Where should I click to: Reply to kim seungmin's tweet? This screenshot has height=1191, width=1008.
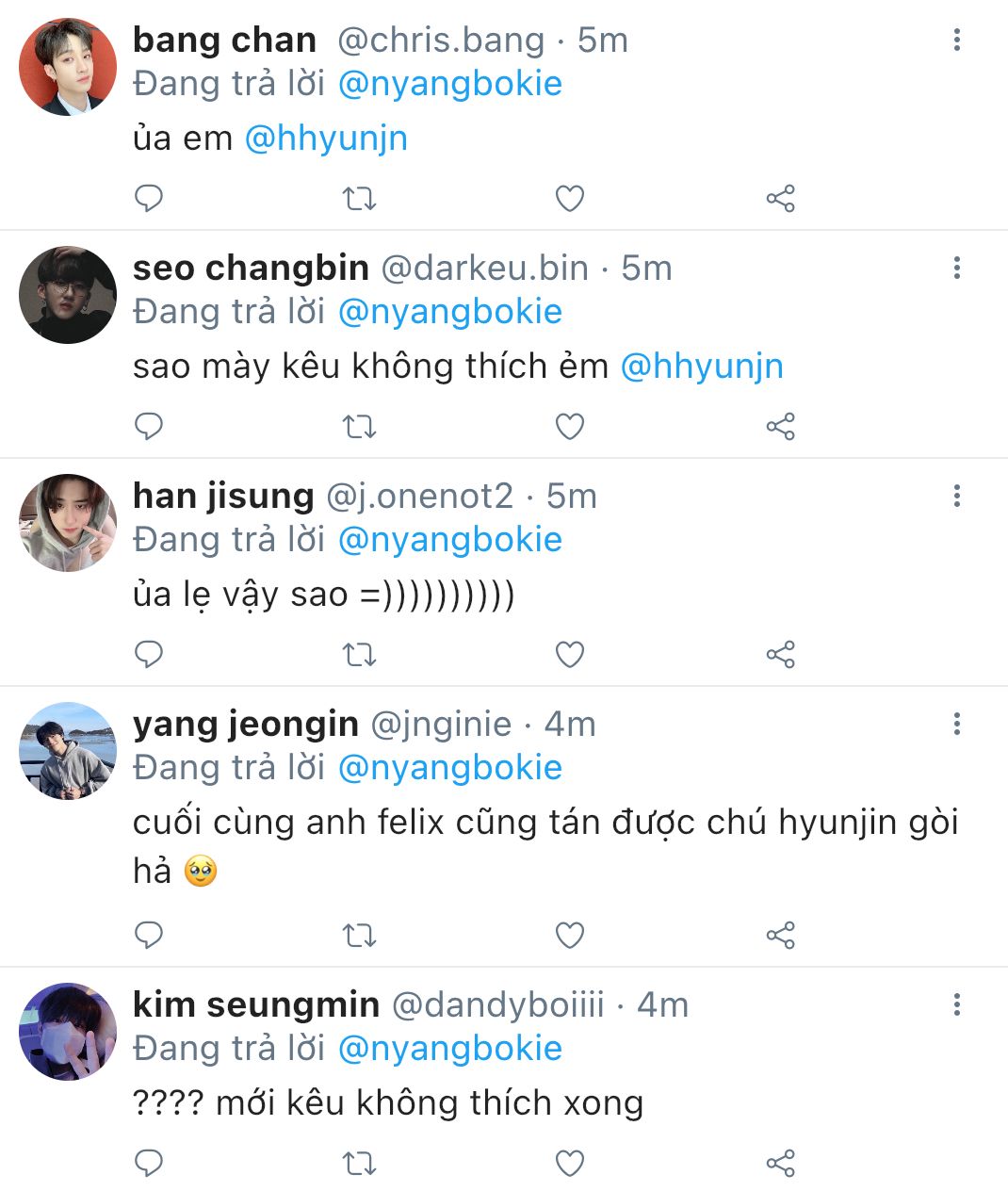(149, 1164)
